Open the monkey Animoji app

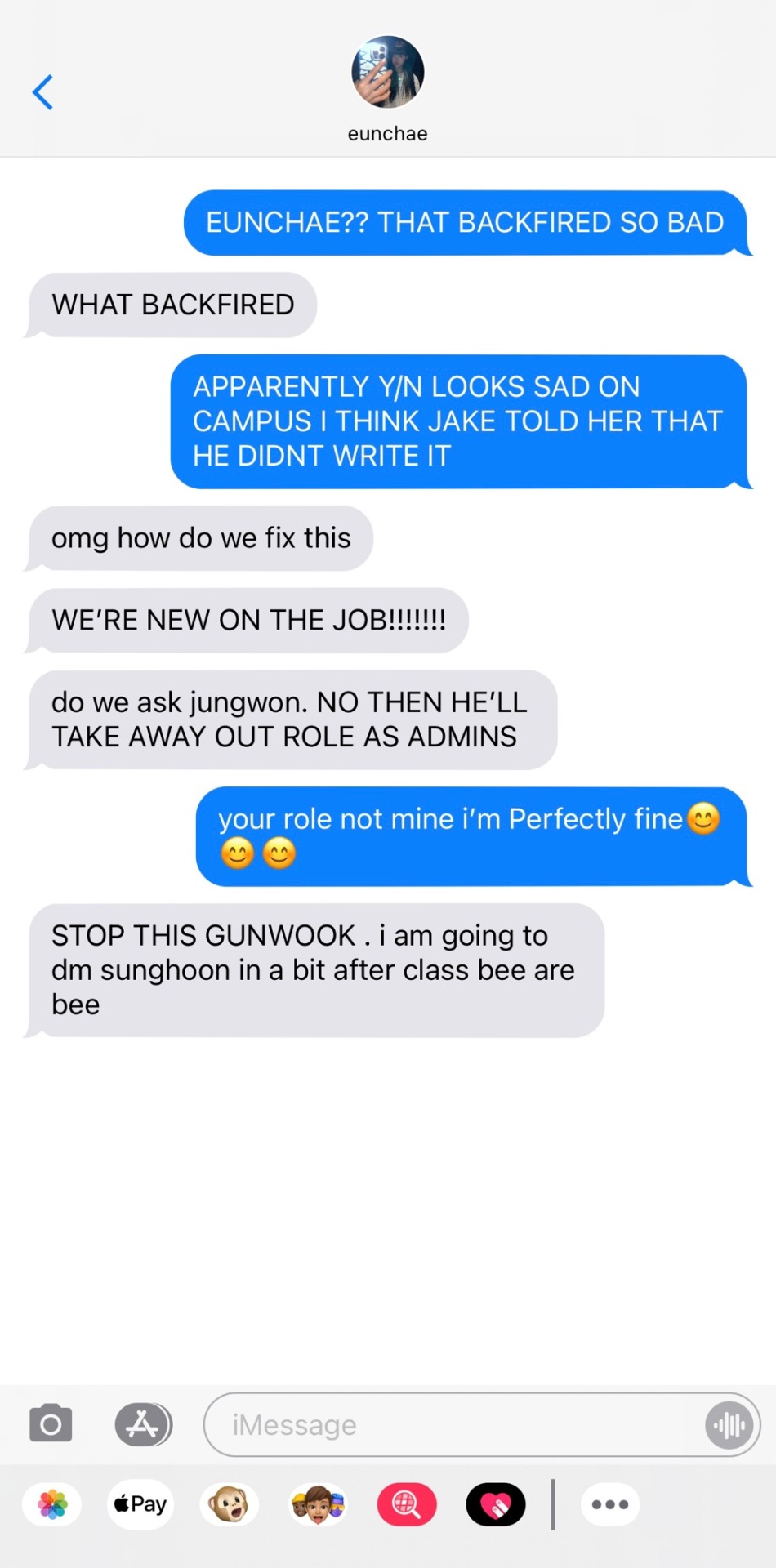click(x=230, y=1503)
